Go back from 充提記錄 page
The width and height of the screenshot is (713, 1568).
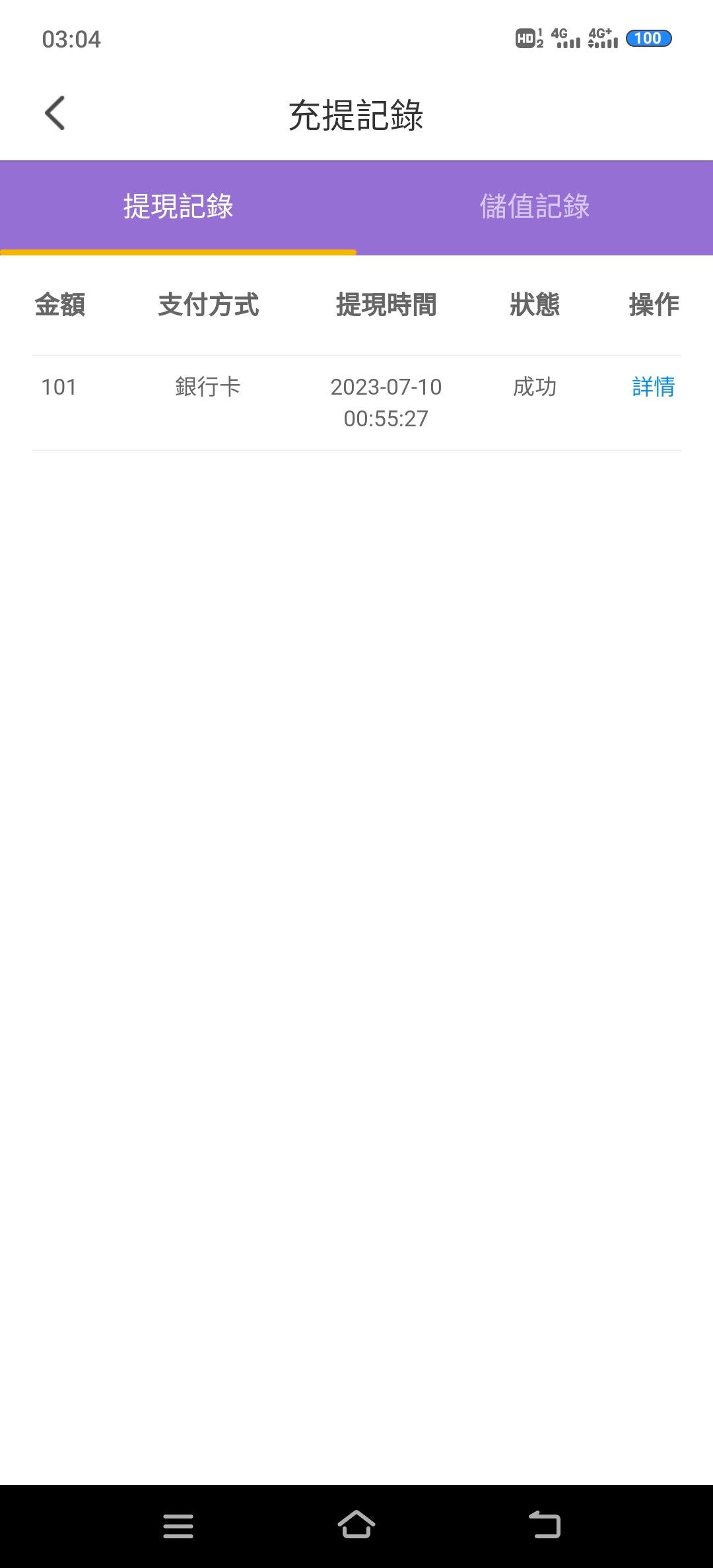(55, 114)
